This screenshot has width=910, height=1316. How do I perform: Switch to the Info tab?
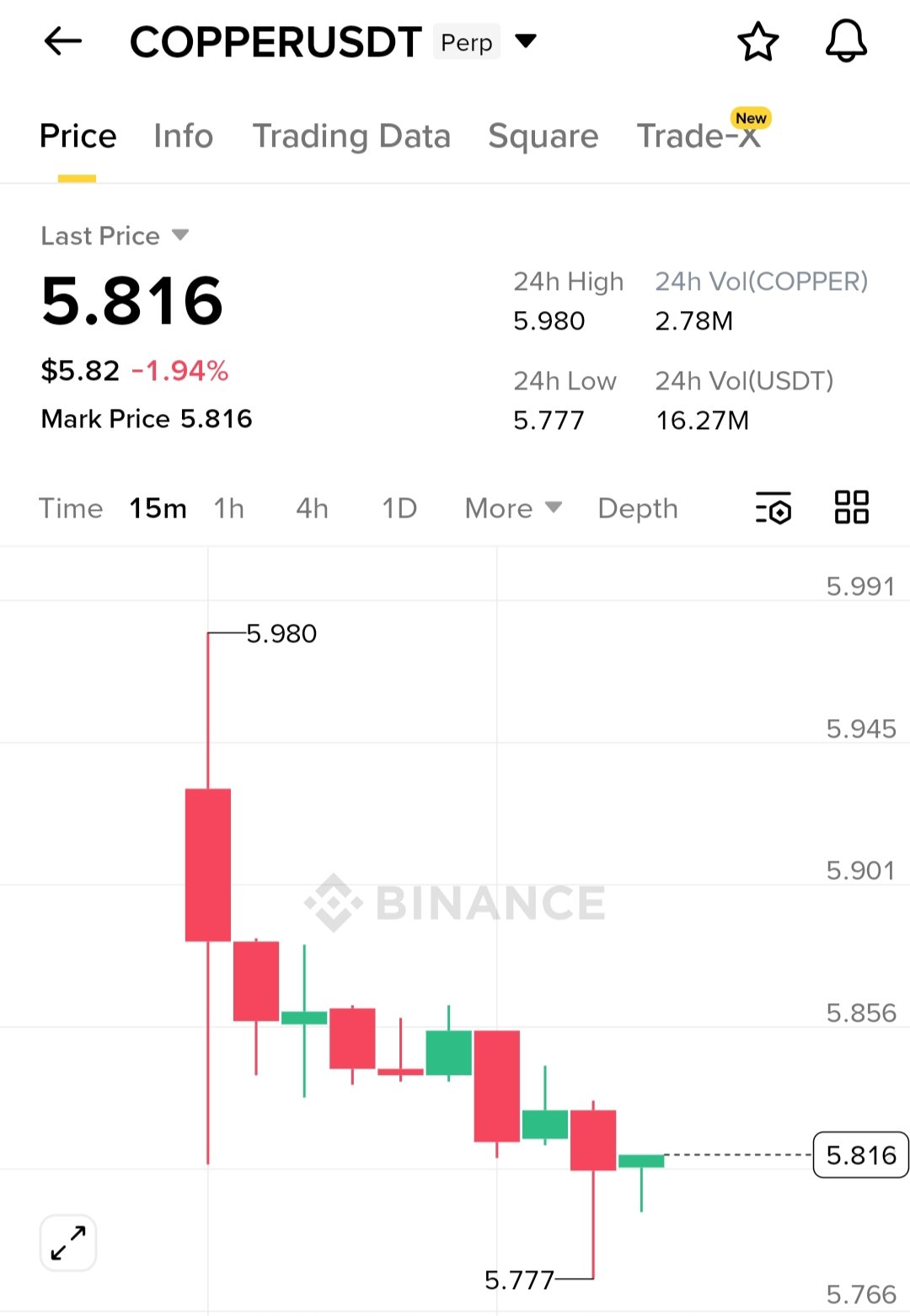click(183, 137)
